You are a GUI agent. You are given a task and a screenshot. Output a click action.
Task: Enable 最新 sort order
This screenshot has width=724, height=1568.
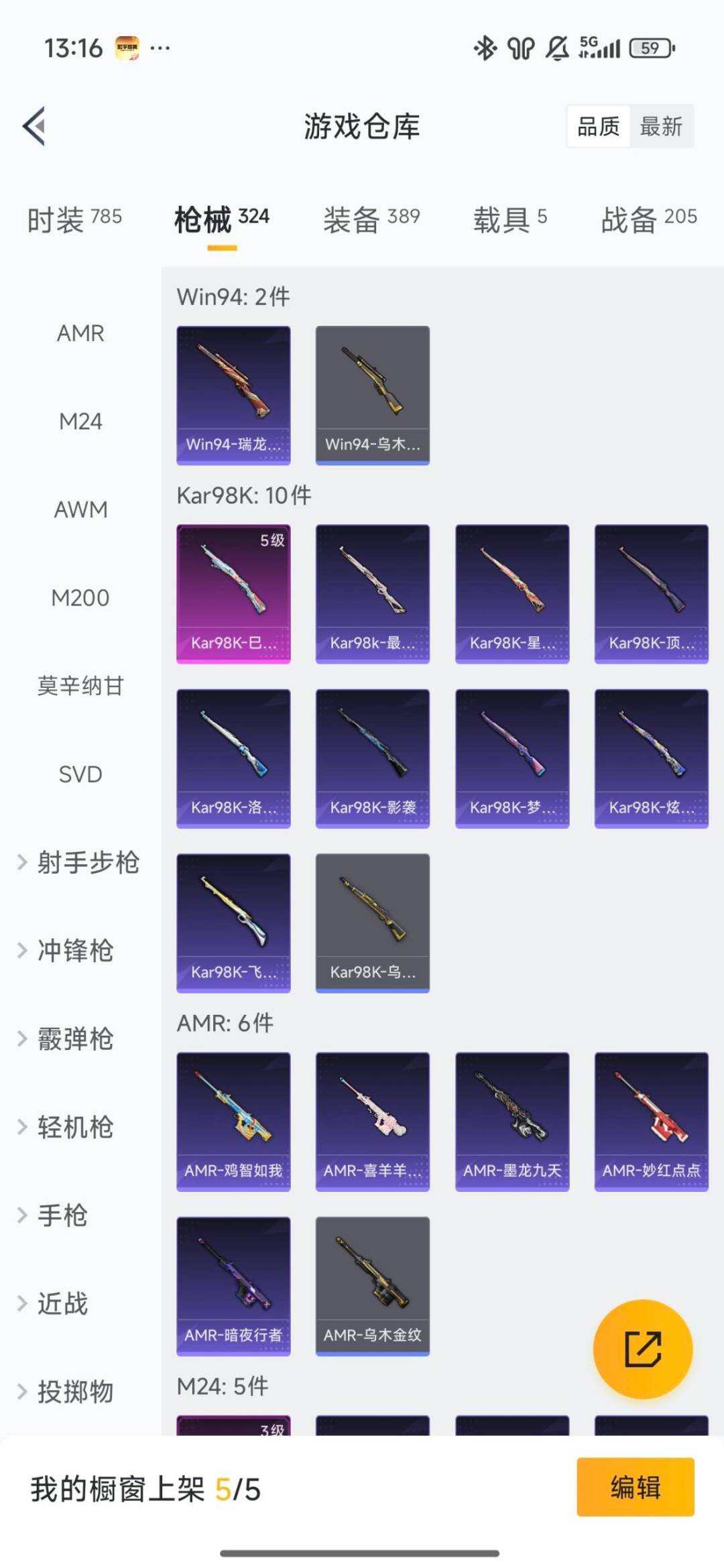tap(660, 127)
